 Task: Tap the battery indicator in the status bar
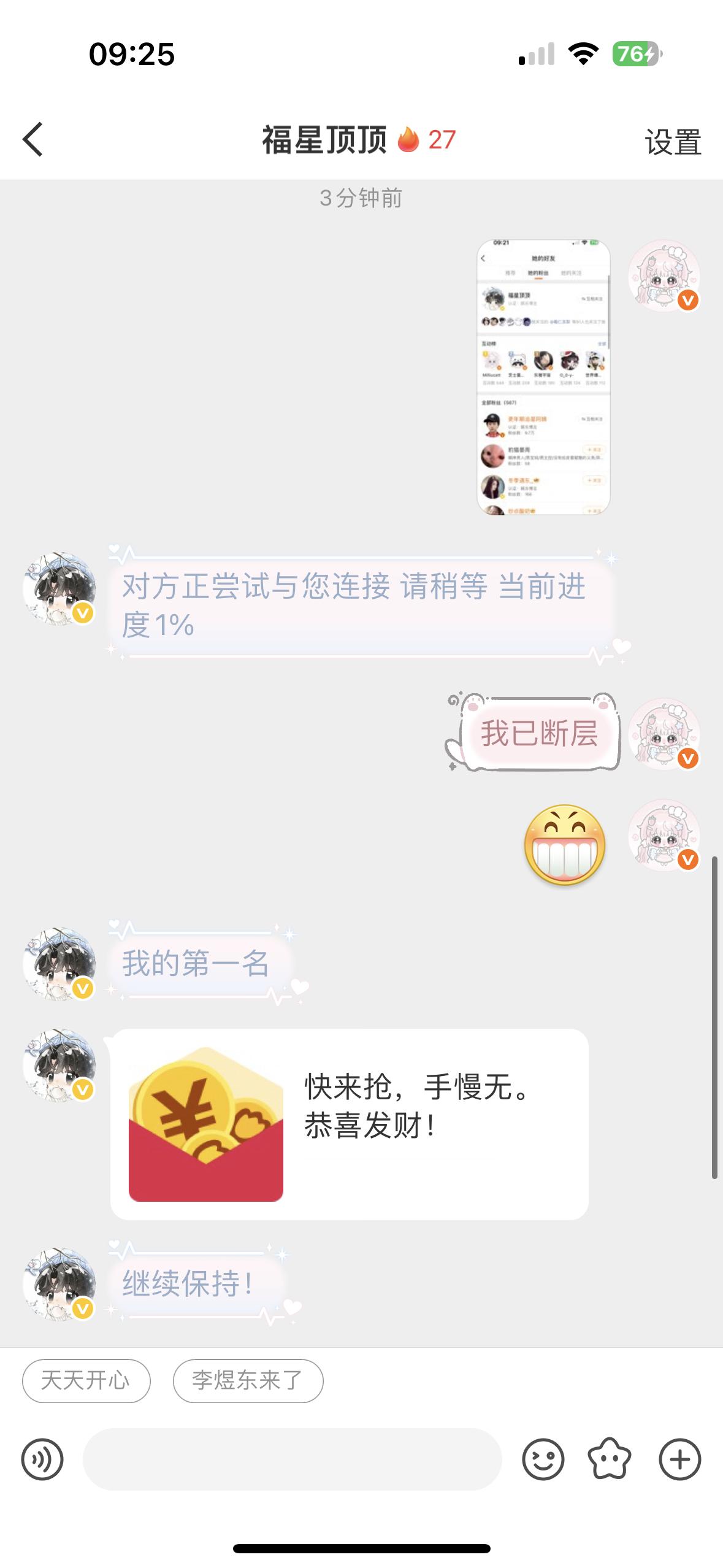pyautogui.click(x=636, y=55)
